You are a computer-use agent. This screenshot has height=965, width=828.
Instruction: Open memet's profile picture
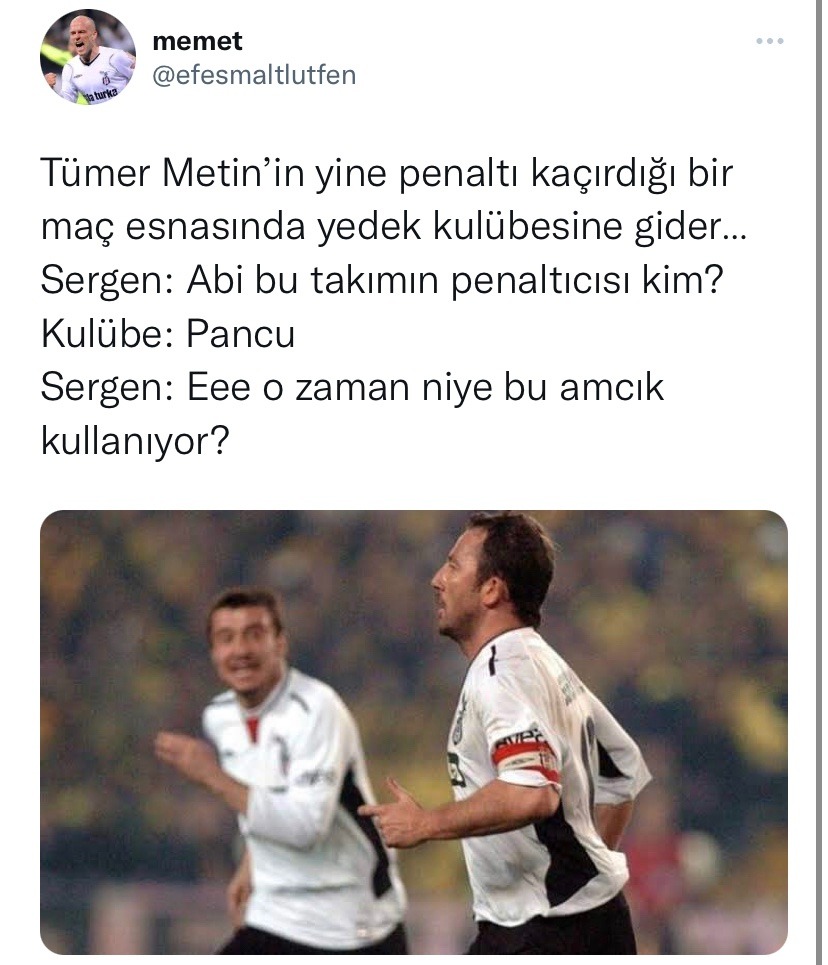[88, 57]
